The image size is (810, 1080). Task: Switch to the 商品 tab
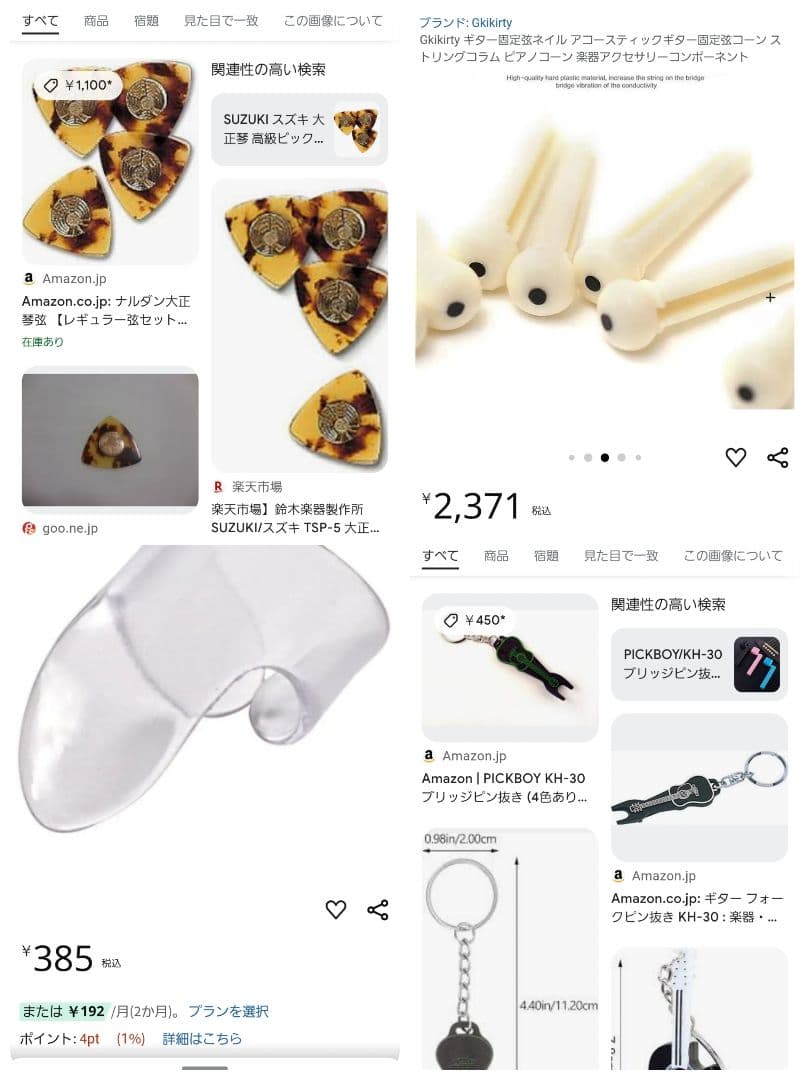click(96, 20)
